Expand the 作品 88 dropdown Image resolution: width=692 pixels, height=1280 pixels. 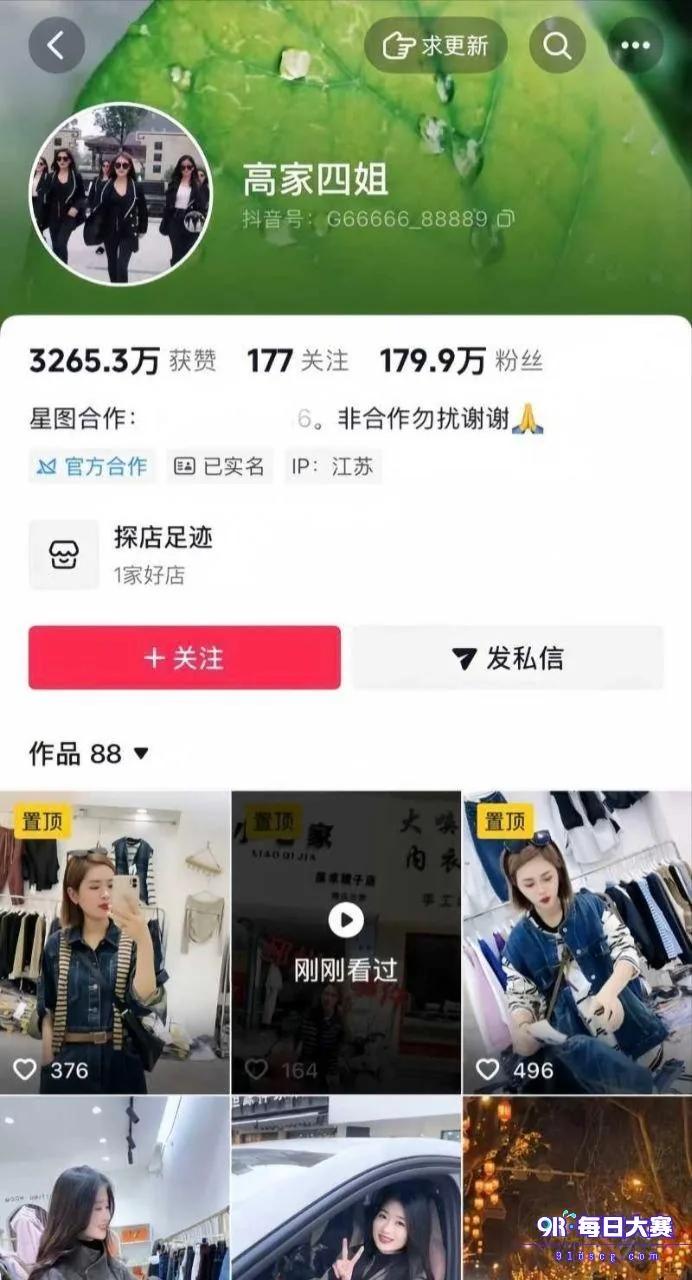pos(89,753)
